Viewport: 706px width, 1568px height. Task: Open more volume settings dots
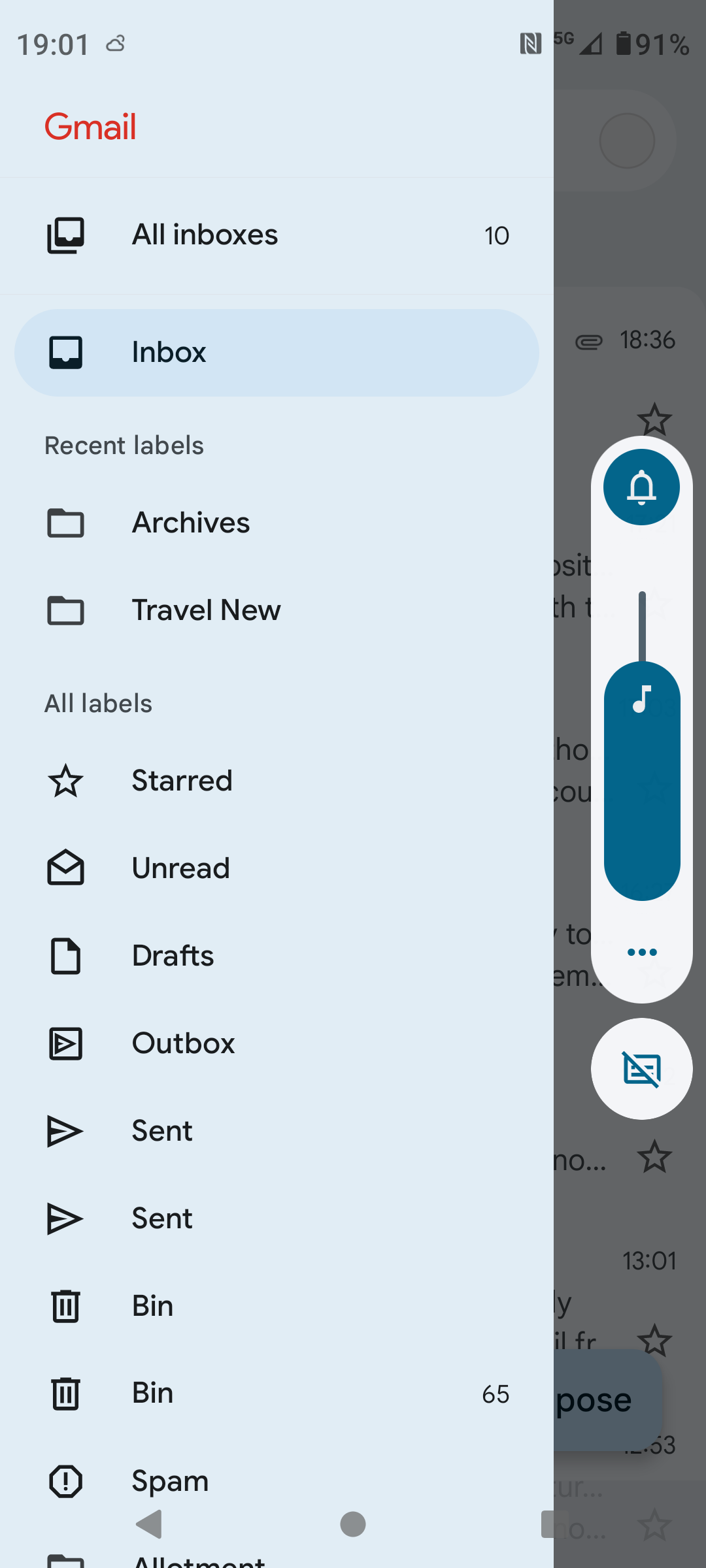click(x=642, y=952)
